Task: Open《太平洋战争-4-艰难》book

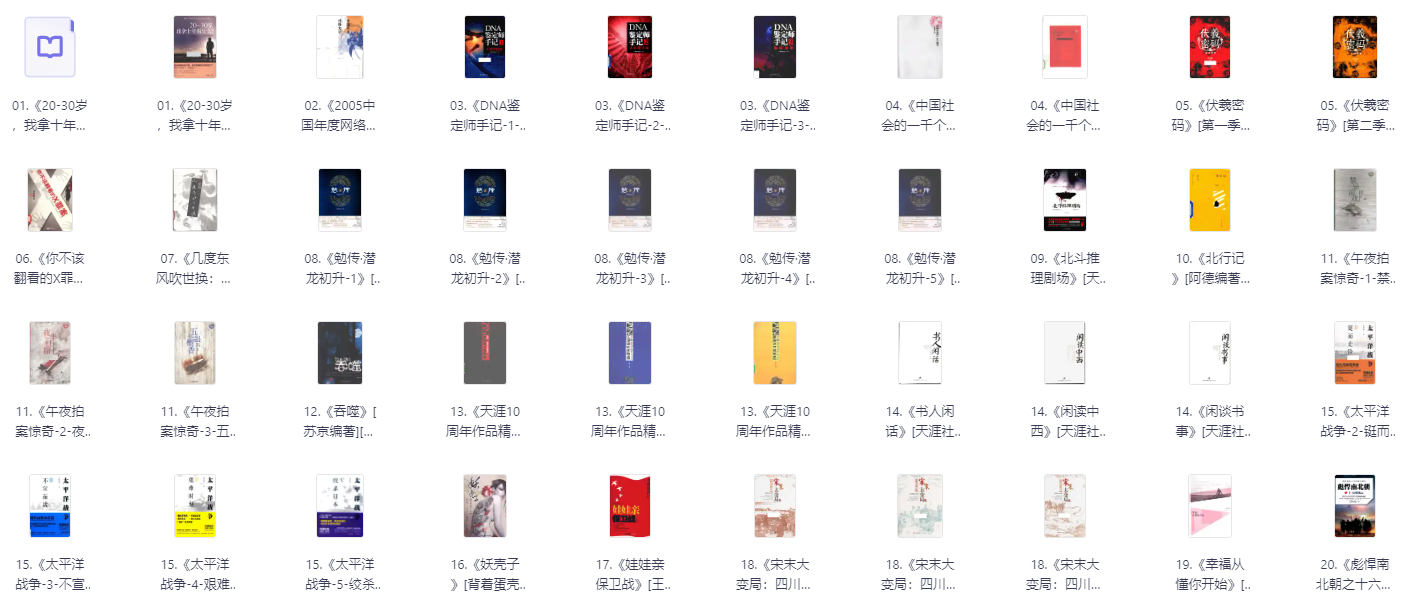Action: tap(194, 506)
